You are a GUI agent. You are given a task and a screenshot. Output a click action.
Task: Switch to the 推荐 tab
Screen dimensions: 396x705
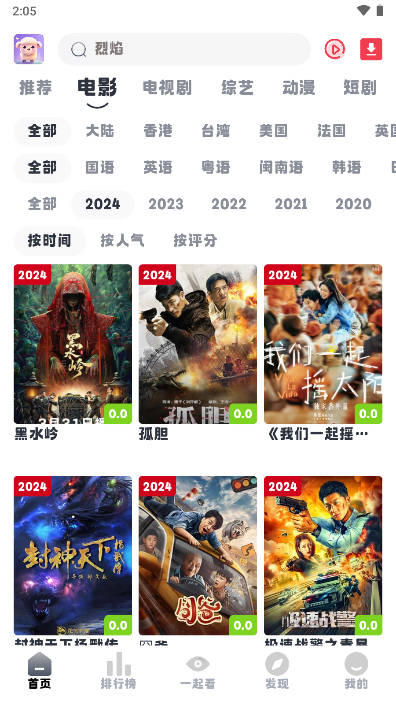(x=36, y=88)
